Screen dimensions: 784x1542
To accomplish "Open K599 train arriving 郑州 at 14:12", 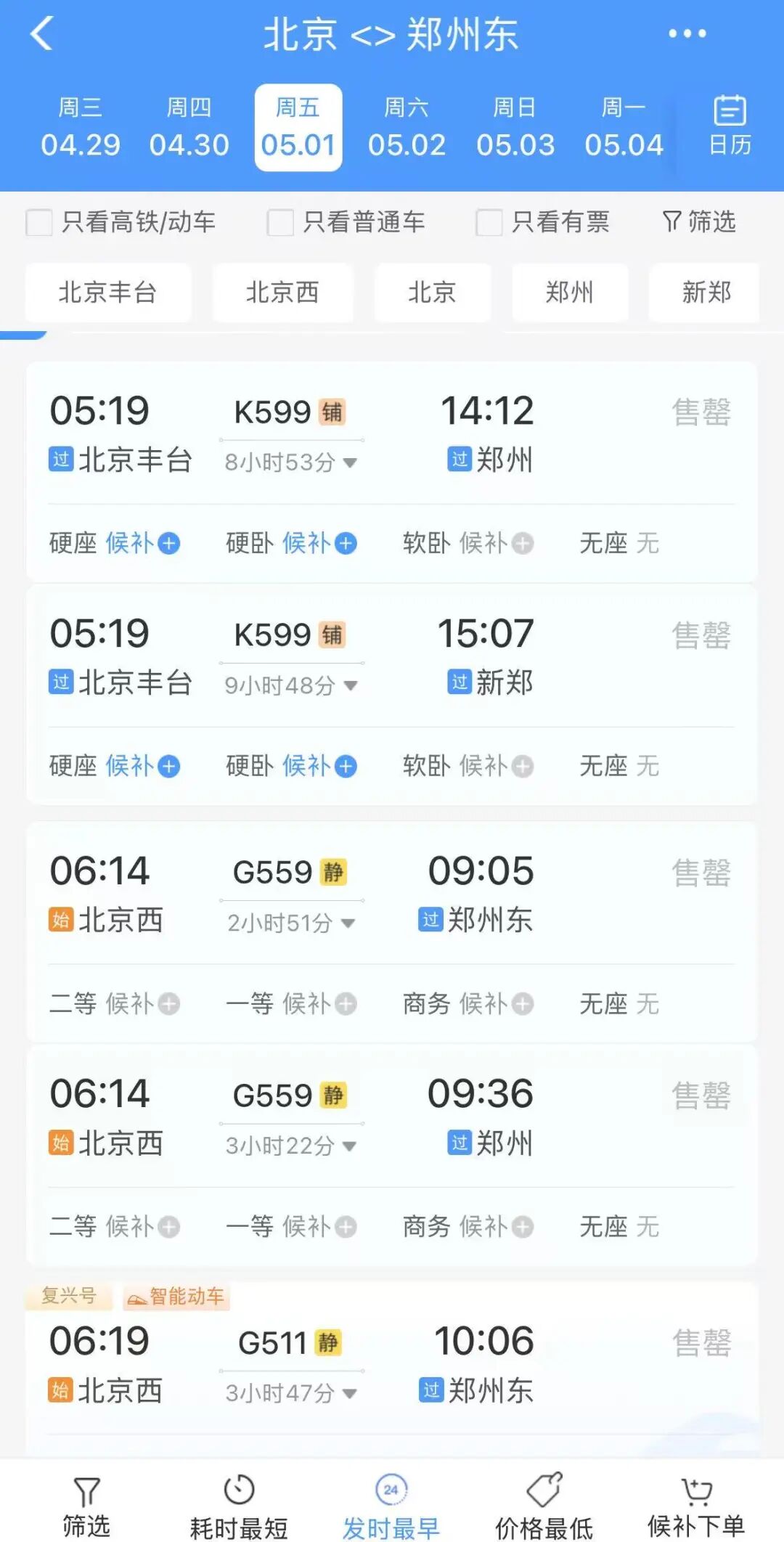I will point(392,434).
